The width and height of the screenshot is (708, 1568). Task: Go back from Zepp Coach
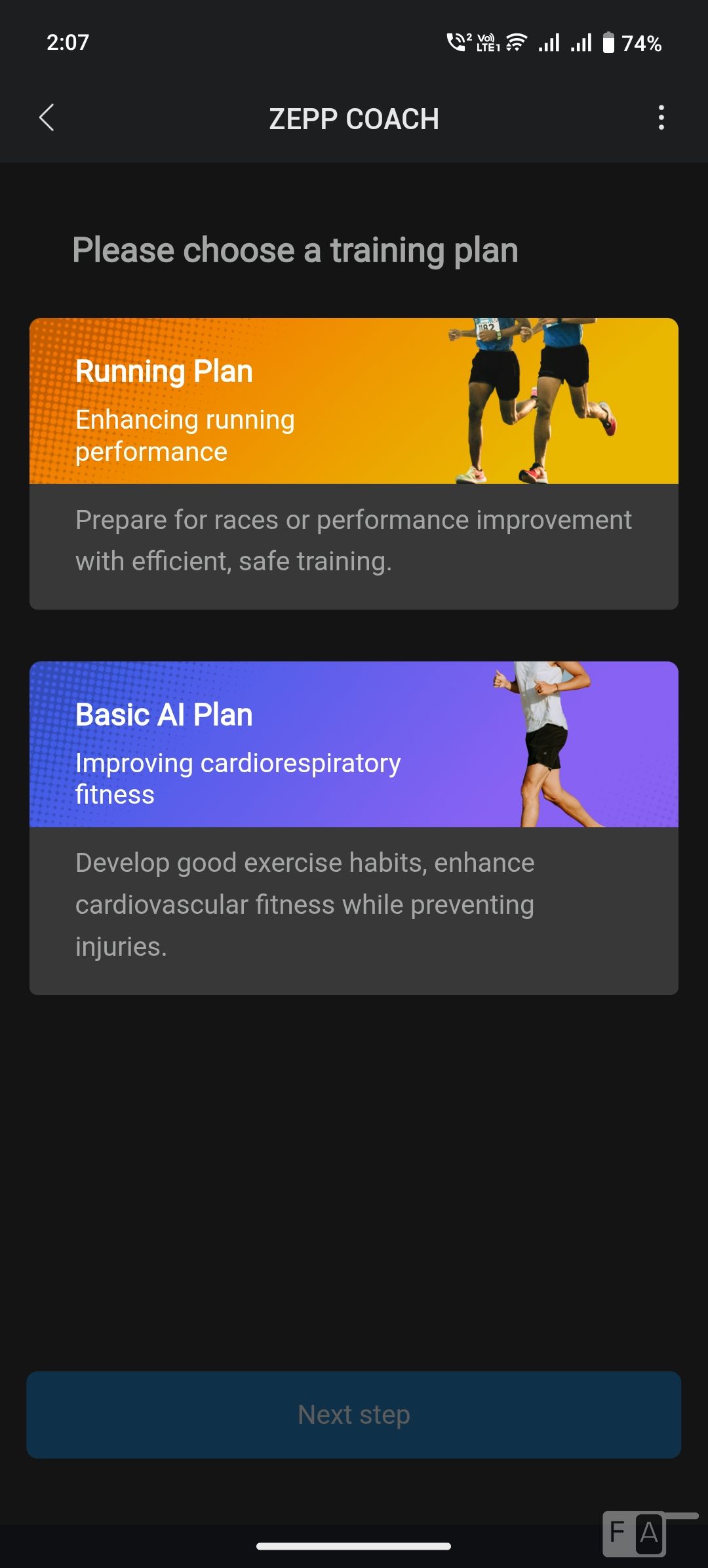tap(47, 118)
